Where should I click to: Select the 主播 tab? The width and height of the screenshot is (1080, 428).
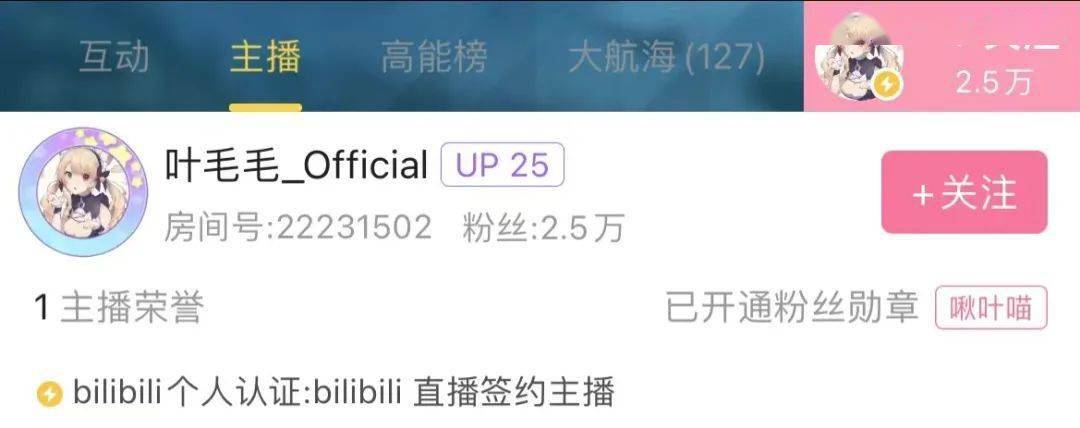(265, 58)
